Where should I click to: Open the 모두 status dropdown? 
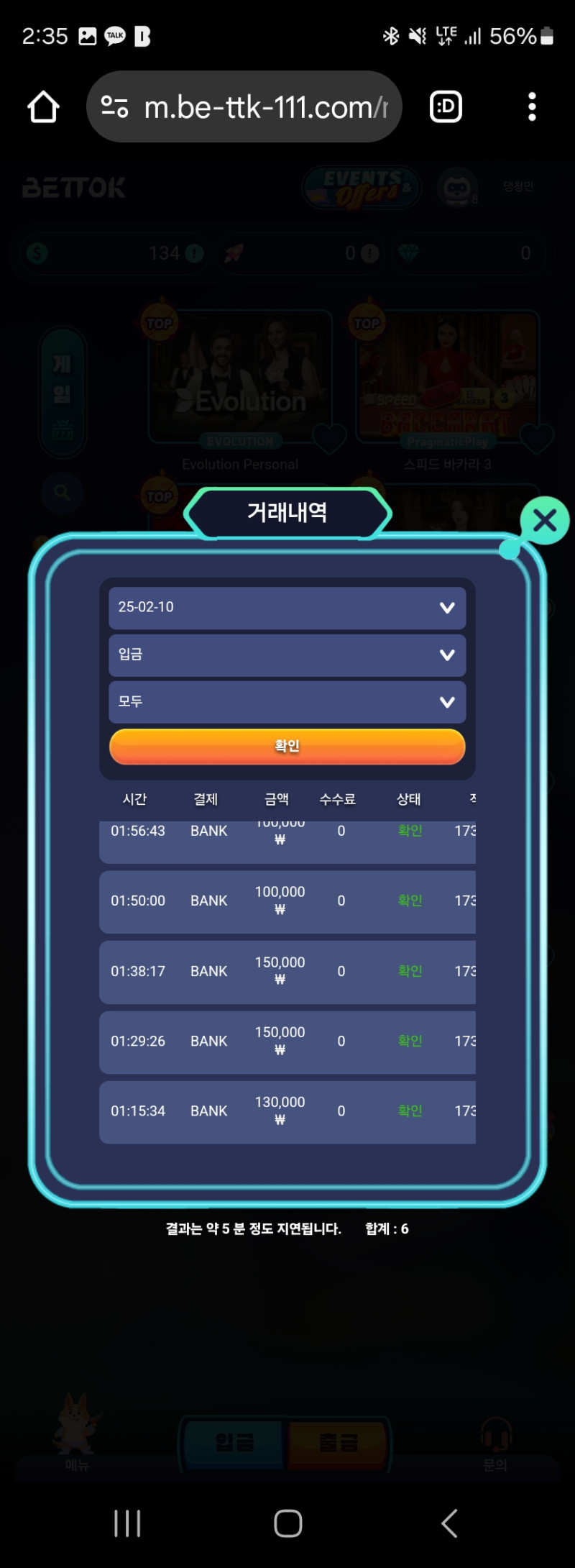[287, 702]
